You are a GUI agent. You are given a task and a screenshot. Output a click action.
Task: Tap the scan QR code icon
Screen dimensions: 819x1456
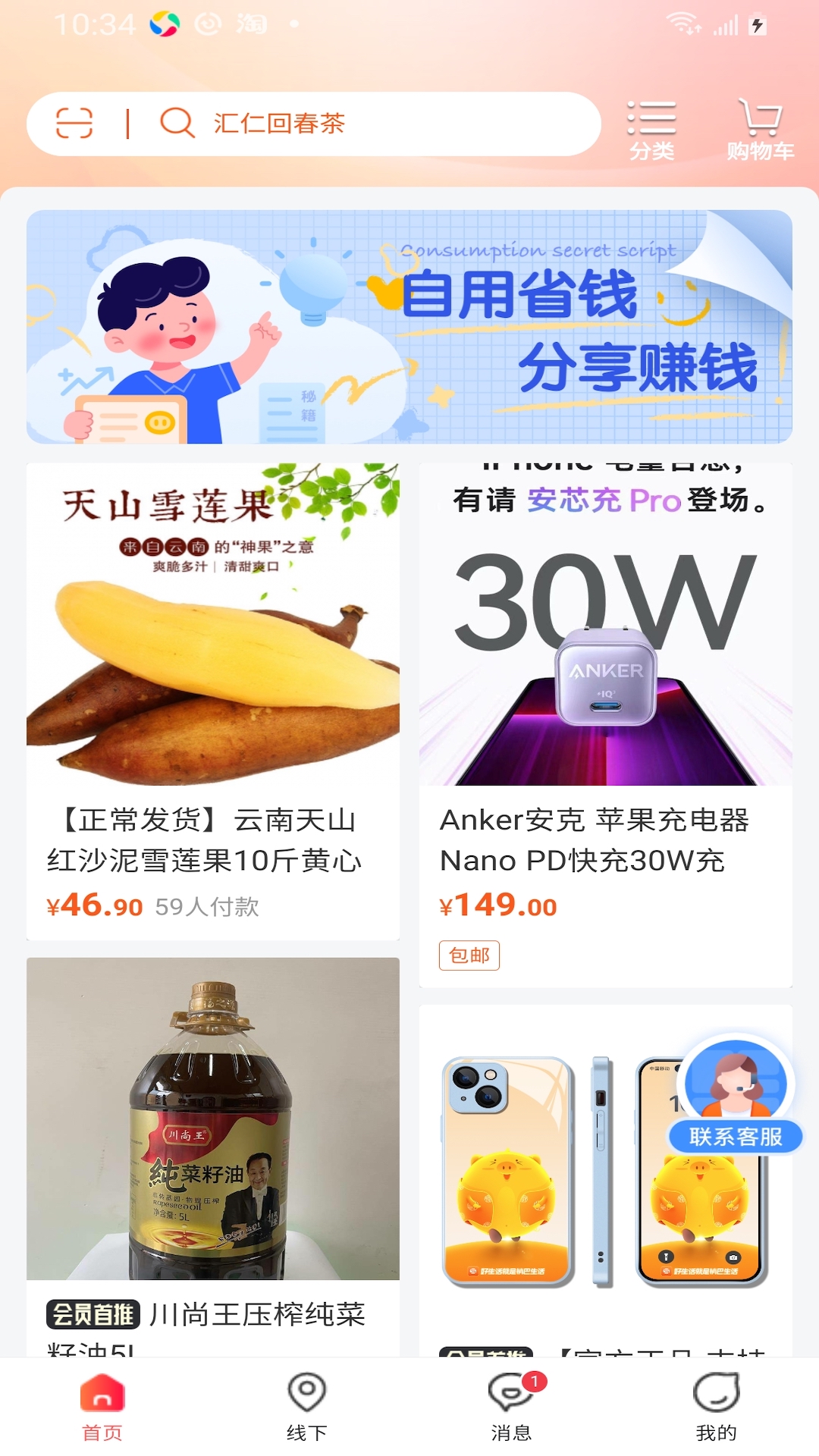74,123
